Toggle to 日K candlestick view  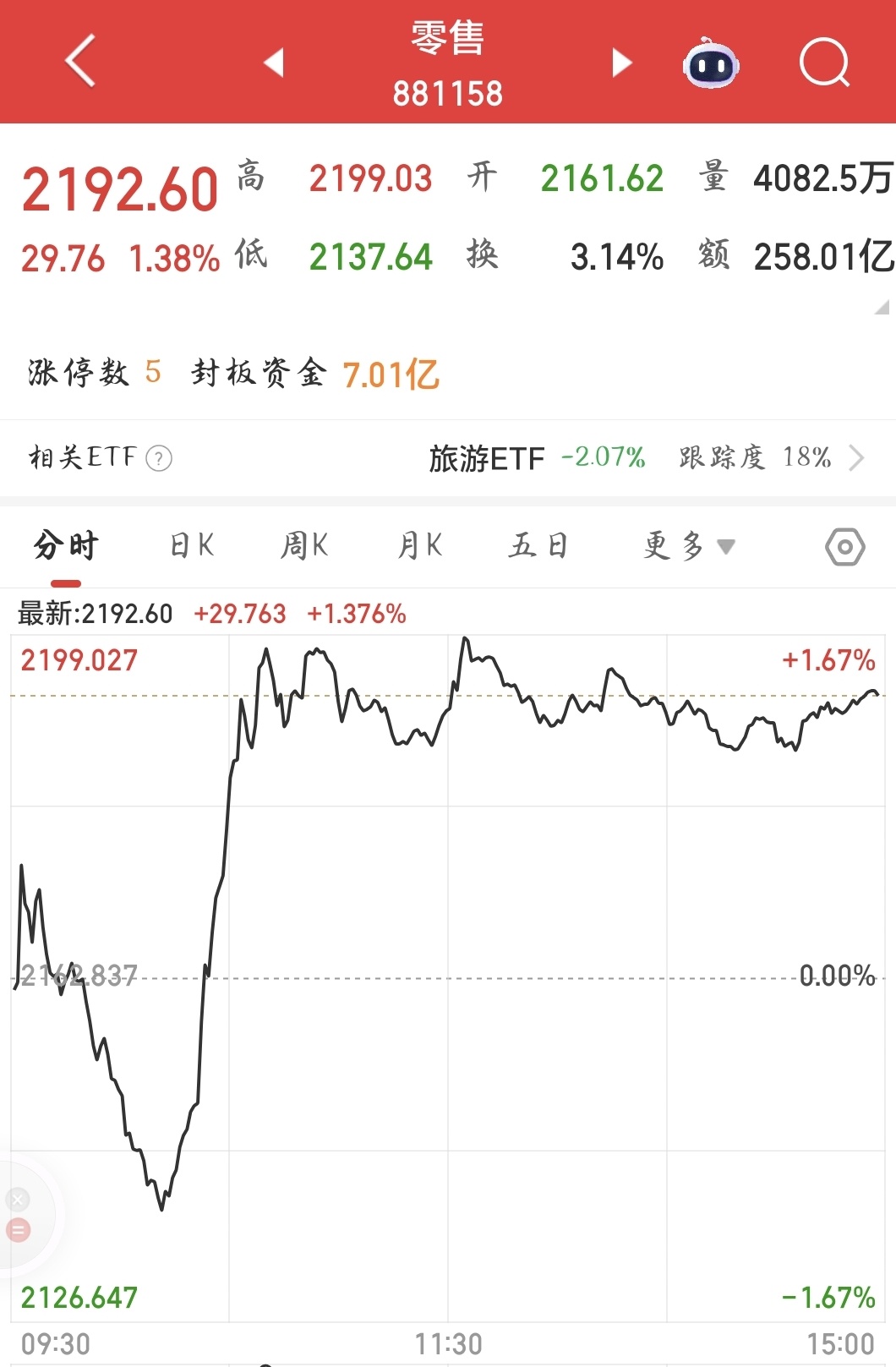click(x=190, y=546)
